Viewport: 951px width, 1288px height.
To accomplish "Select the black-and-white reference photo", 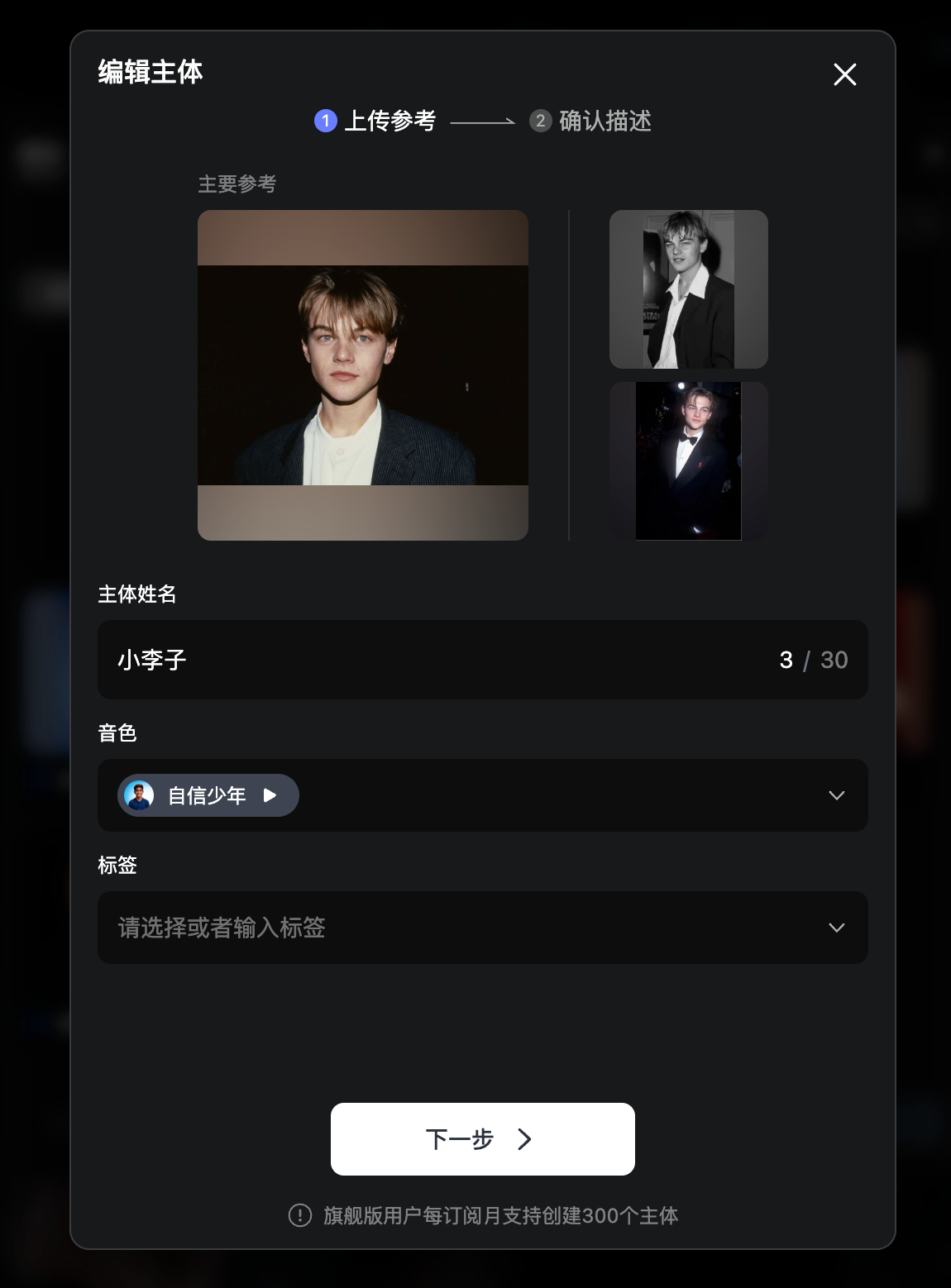I will pos(688,289).
